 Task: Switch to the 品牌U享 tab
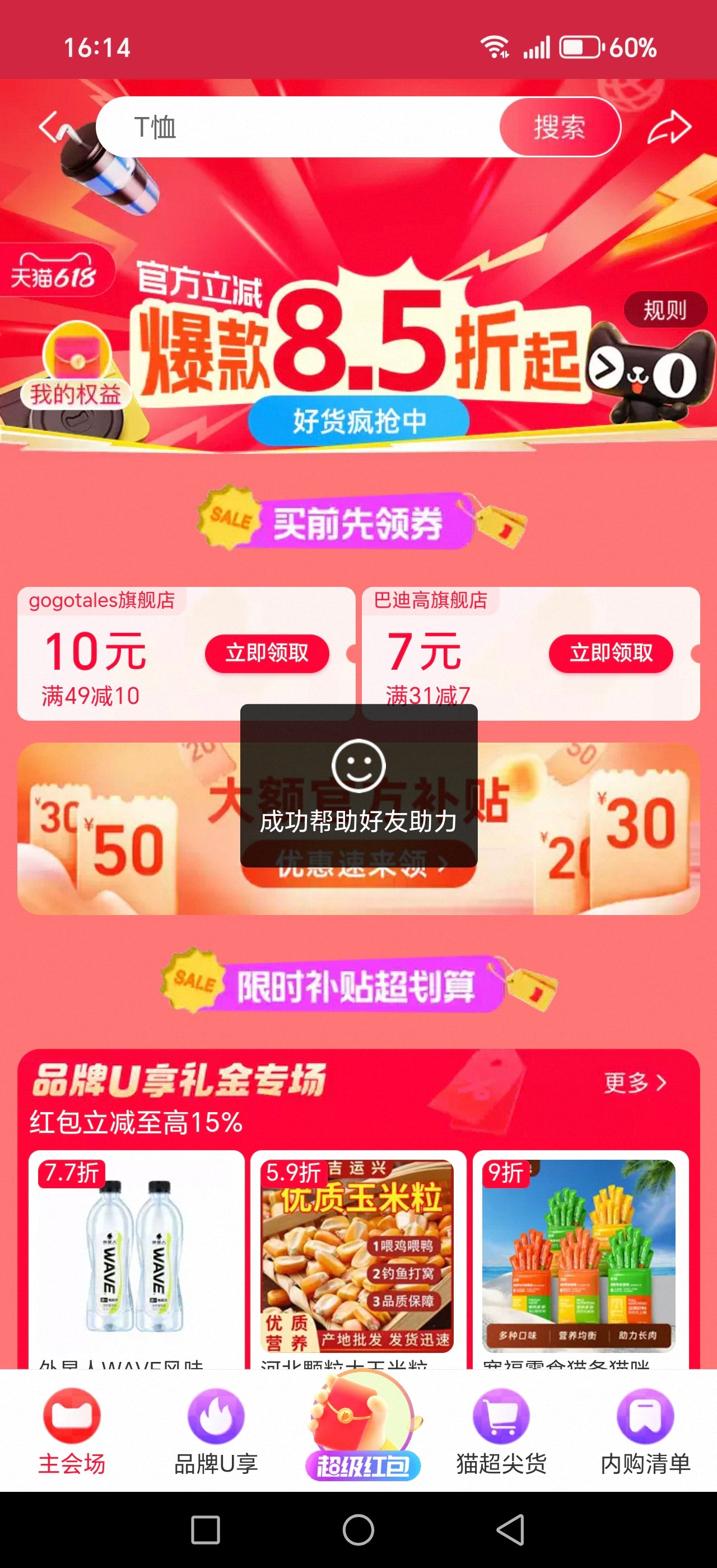coord(216,1433)
